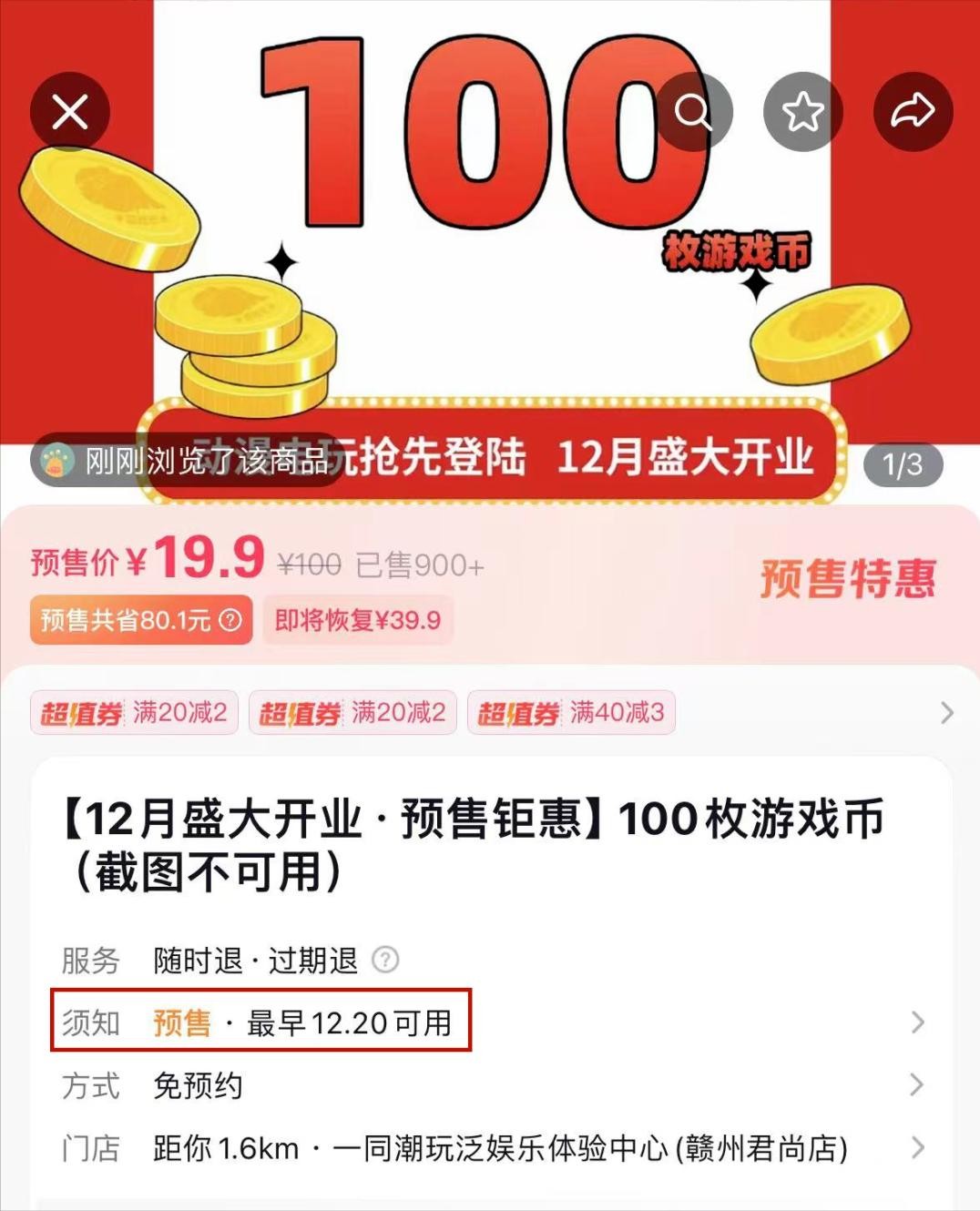Close the product detail page
The width and height of the screenshot is (980, 1211).
tap(70, 112)
